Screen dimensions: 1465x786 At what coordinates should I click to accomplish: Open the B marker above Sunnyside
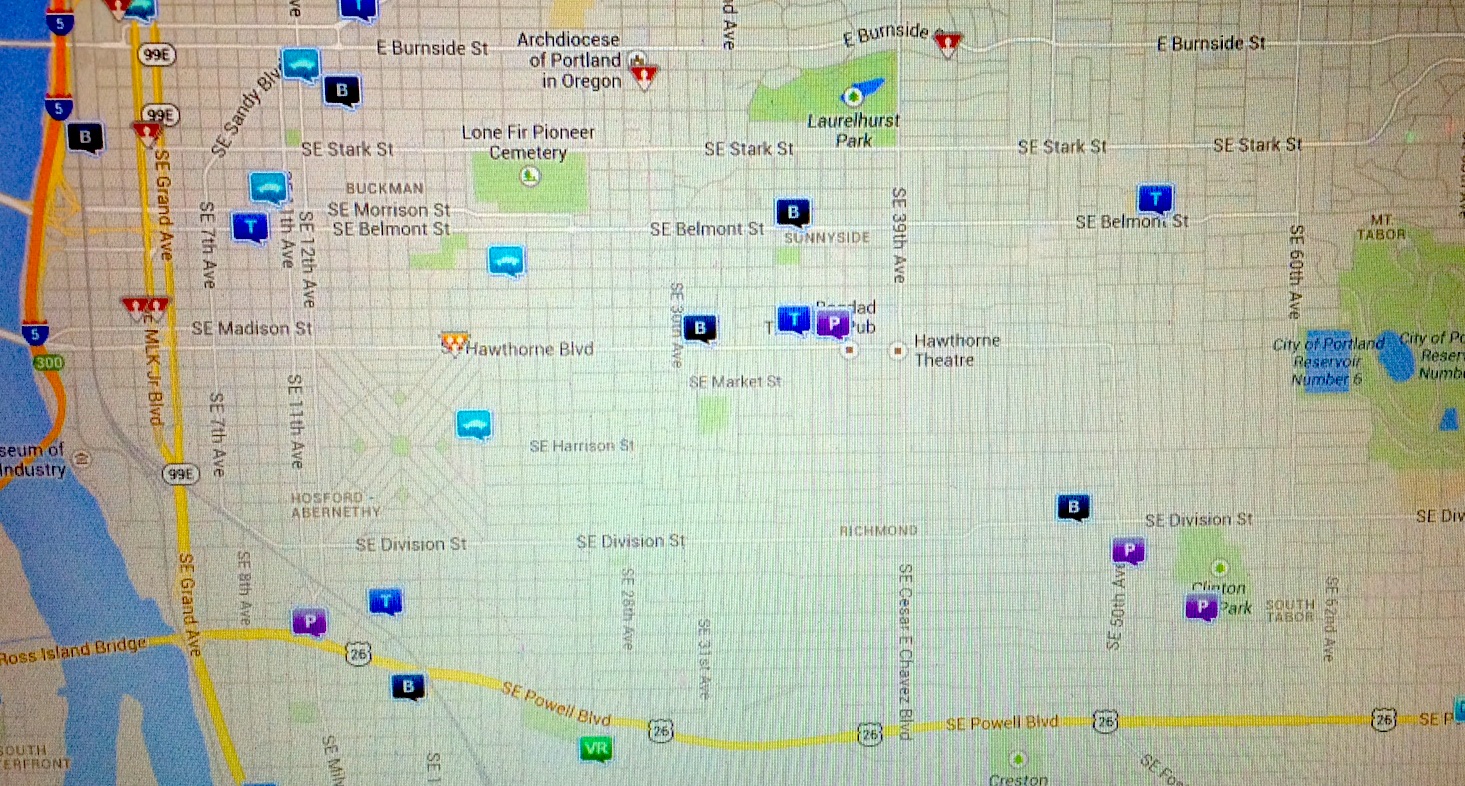(x=793, y=212)
